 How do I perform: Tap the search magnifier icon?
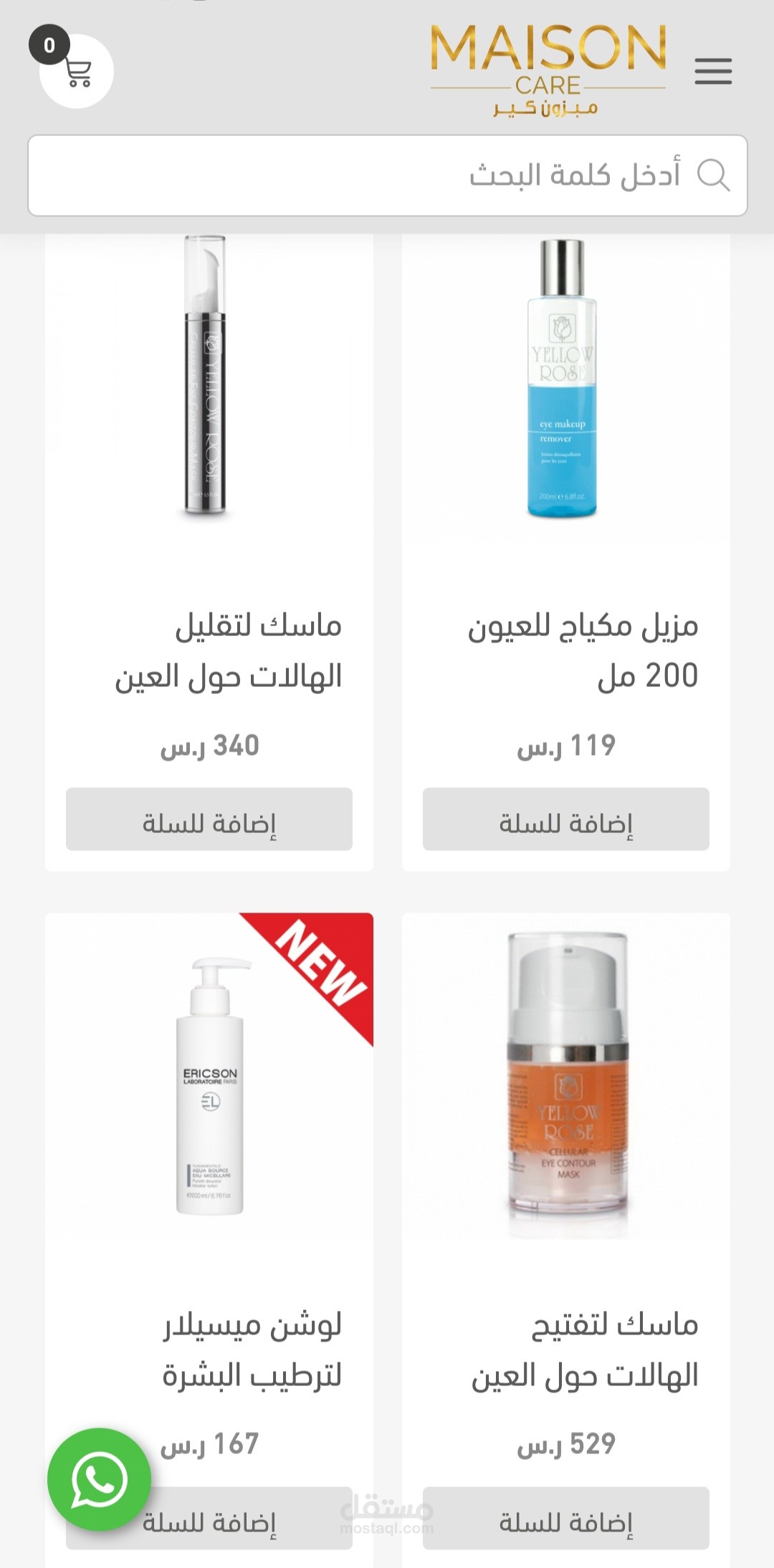[713, 175]
